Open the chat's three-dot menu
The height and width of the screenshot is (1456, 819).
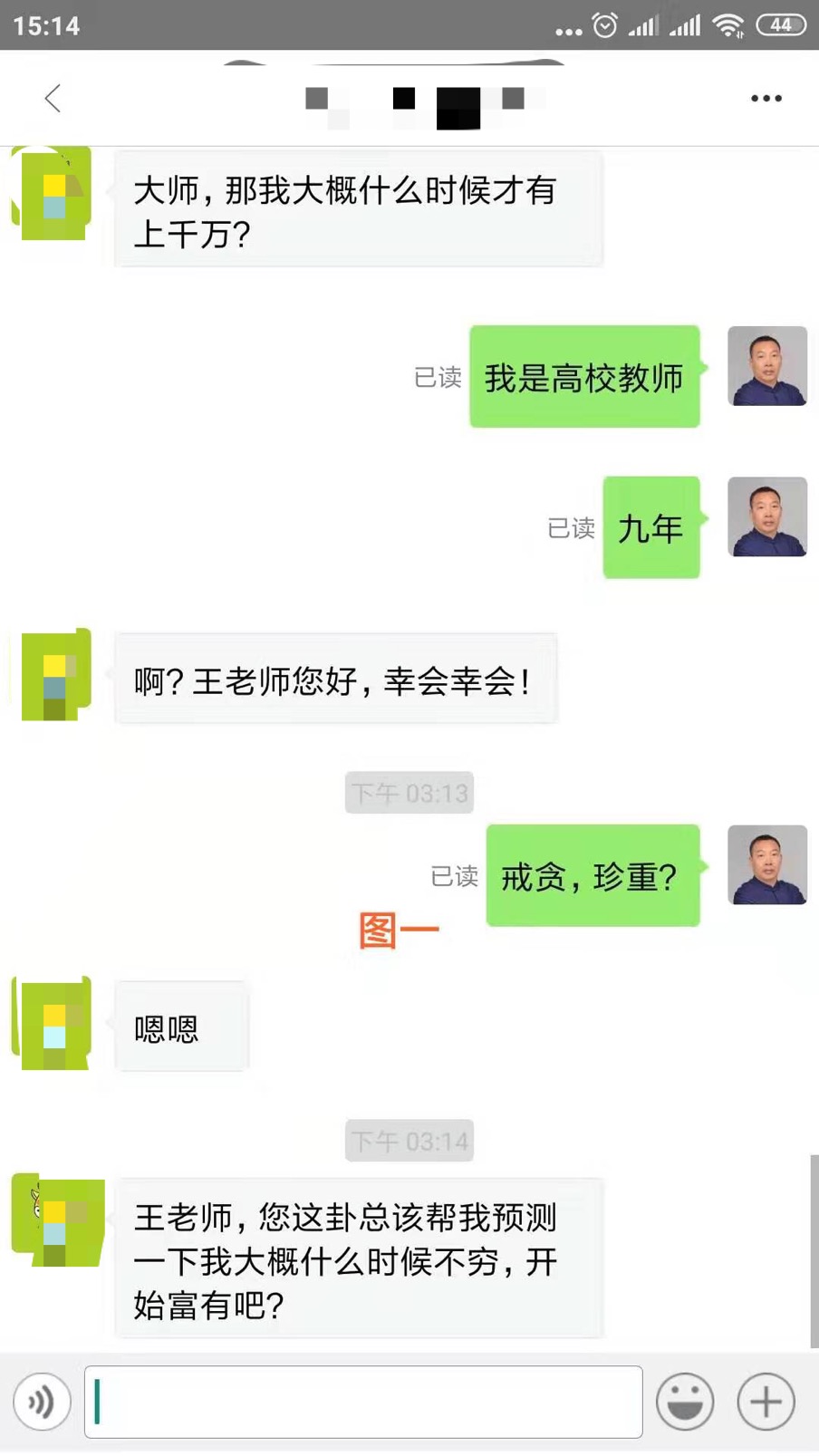tap(766, 98)
